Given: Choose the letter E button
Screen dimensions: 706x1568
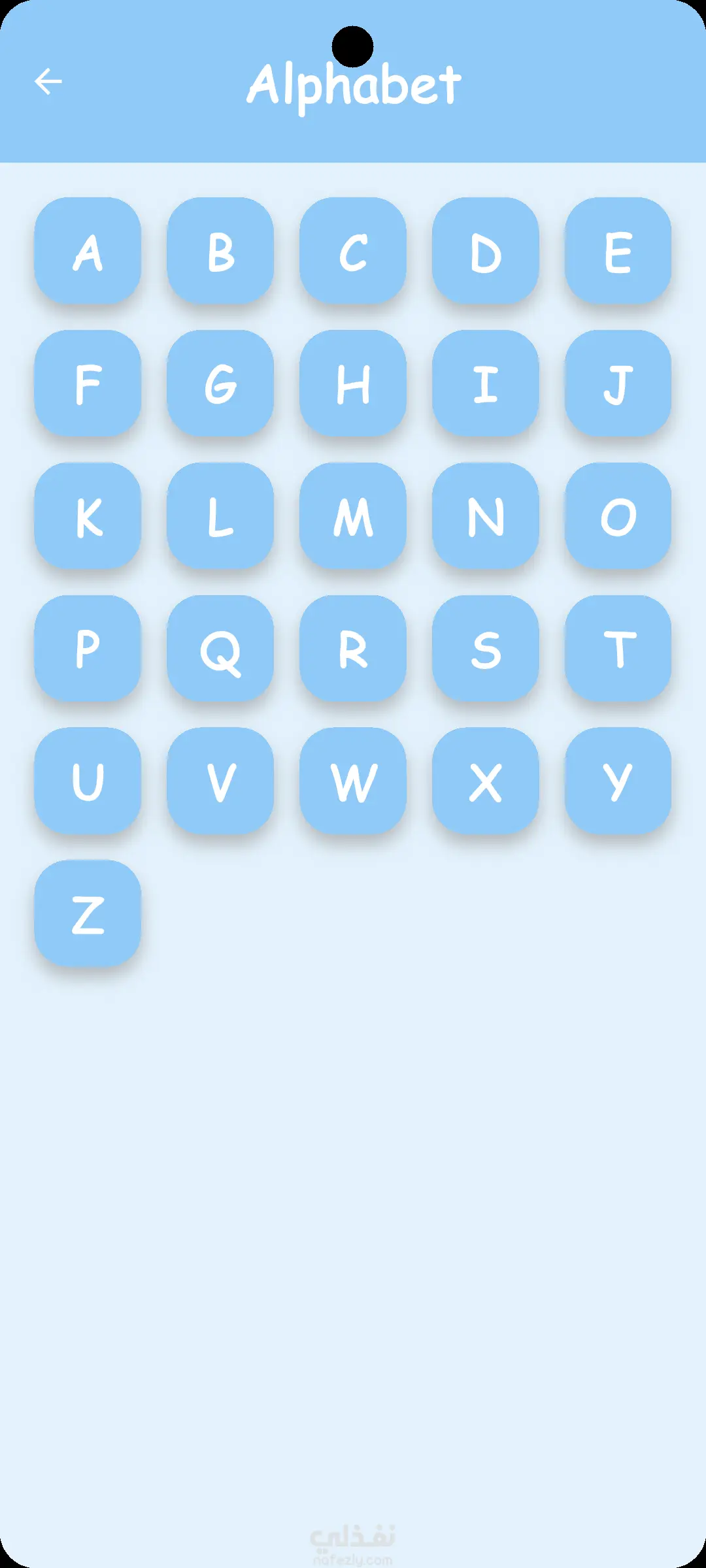Looking at the screenshot, I should 618,252.
